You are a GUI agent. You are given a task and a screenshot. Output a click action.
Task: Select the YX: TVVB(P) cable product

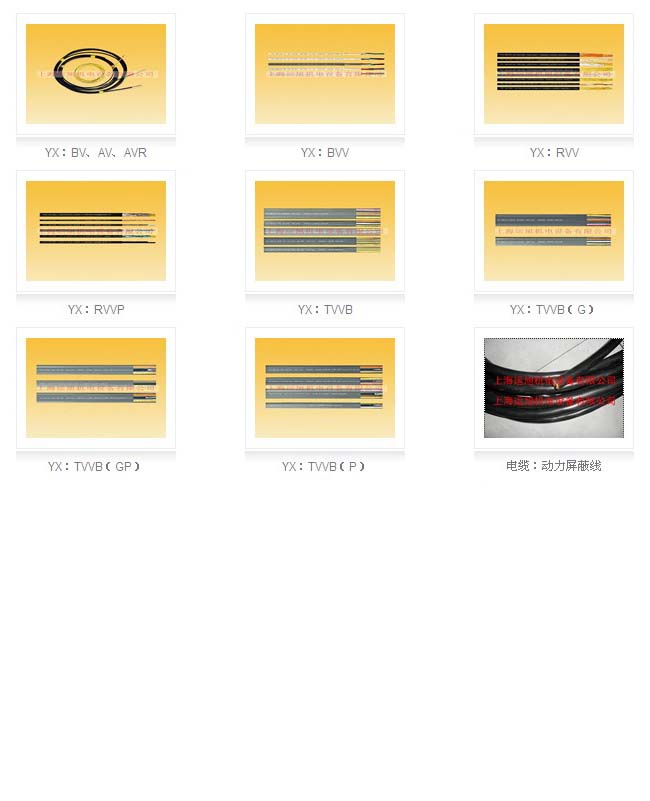(x=325, y=388)
